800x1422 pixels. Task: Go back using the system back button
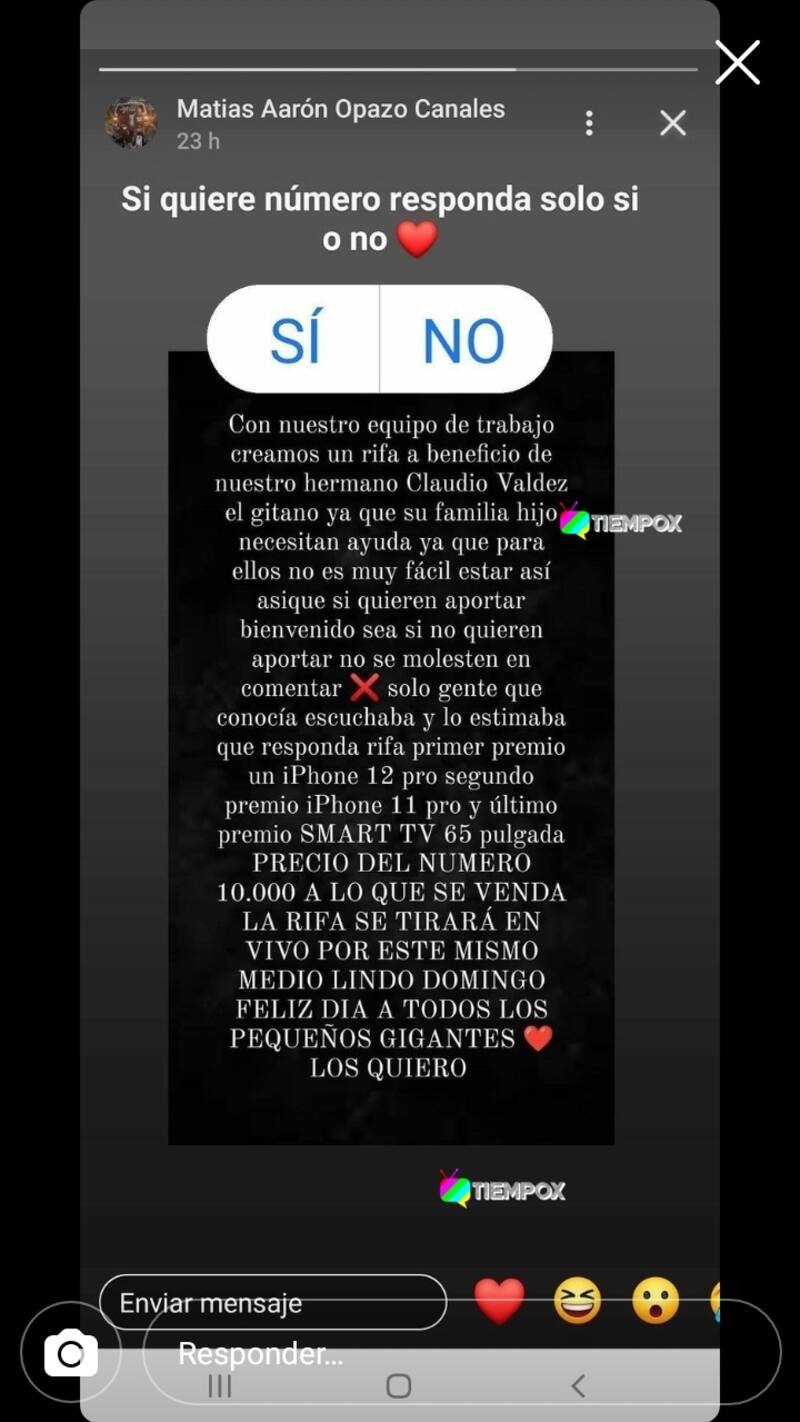tap(577, 1386)
